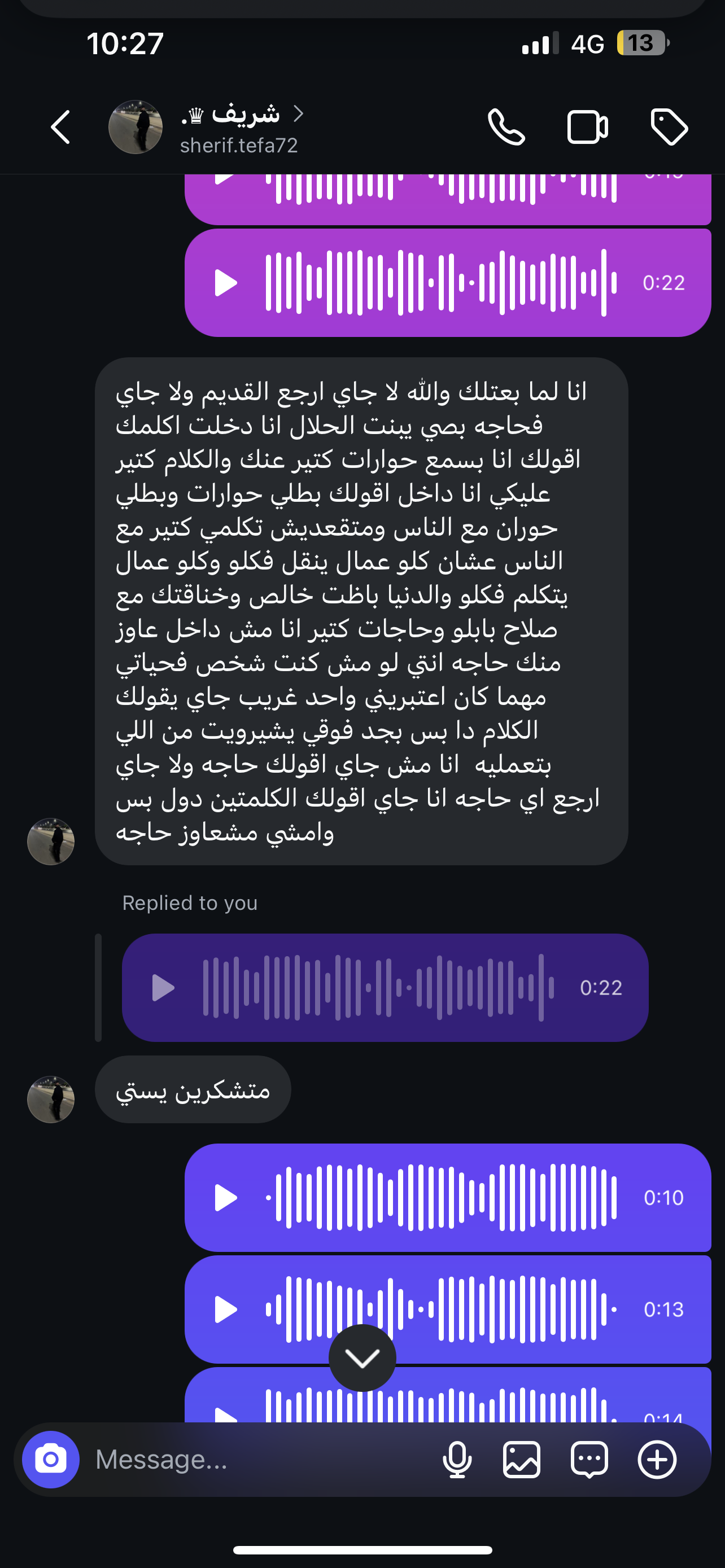
Task: Open the sticker and GIF picker
Action: [589, 1459]
